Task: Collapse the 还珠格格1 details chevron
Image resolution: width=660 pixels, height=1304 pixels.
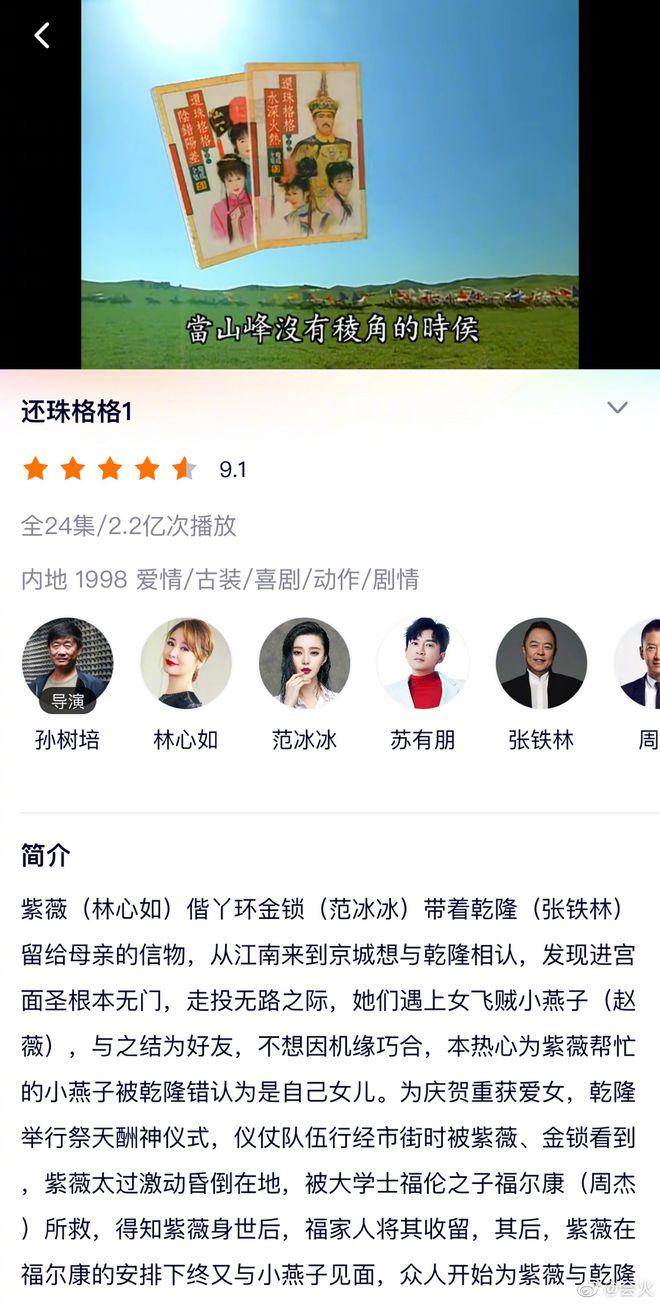Action: (x=618, y=408)
